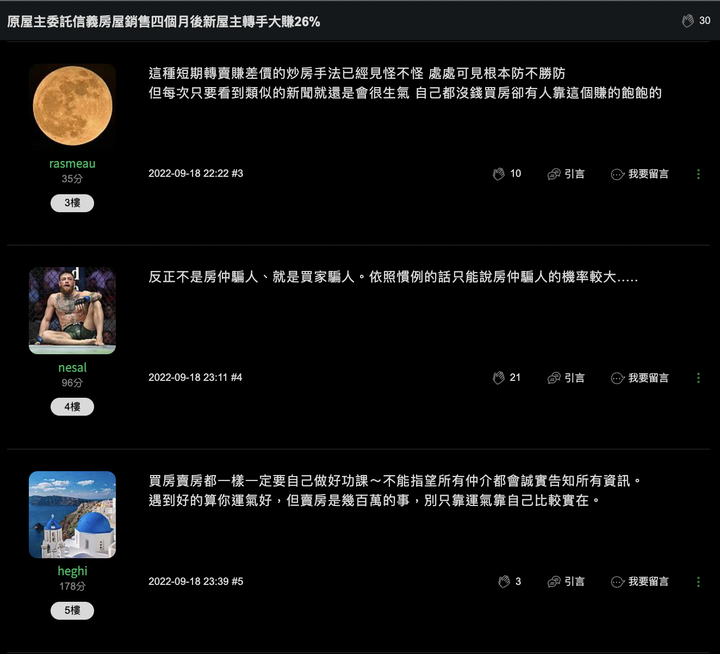The width and height of the screenshot is (720, 654).
Task: Quote rasmeau's comment #3
Action: coord(566,174)
